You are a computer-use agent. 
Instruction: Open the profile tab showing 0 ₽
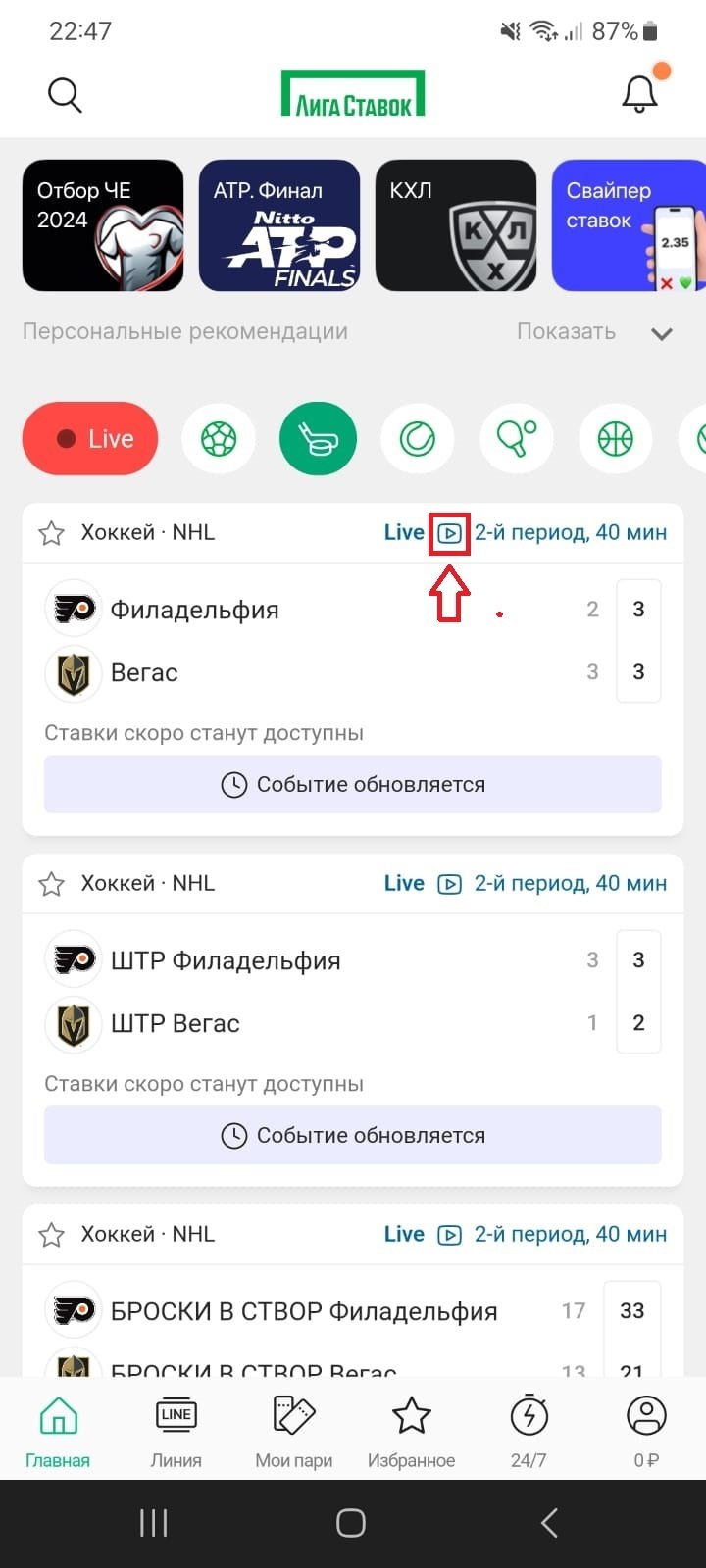tap(646, 1431)
